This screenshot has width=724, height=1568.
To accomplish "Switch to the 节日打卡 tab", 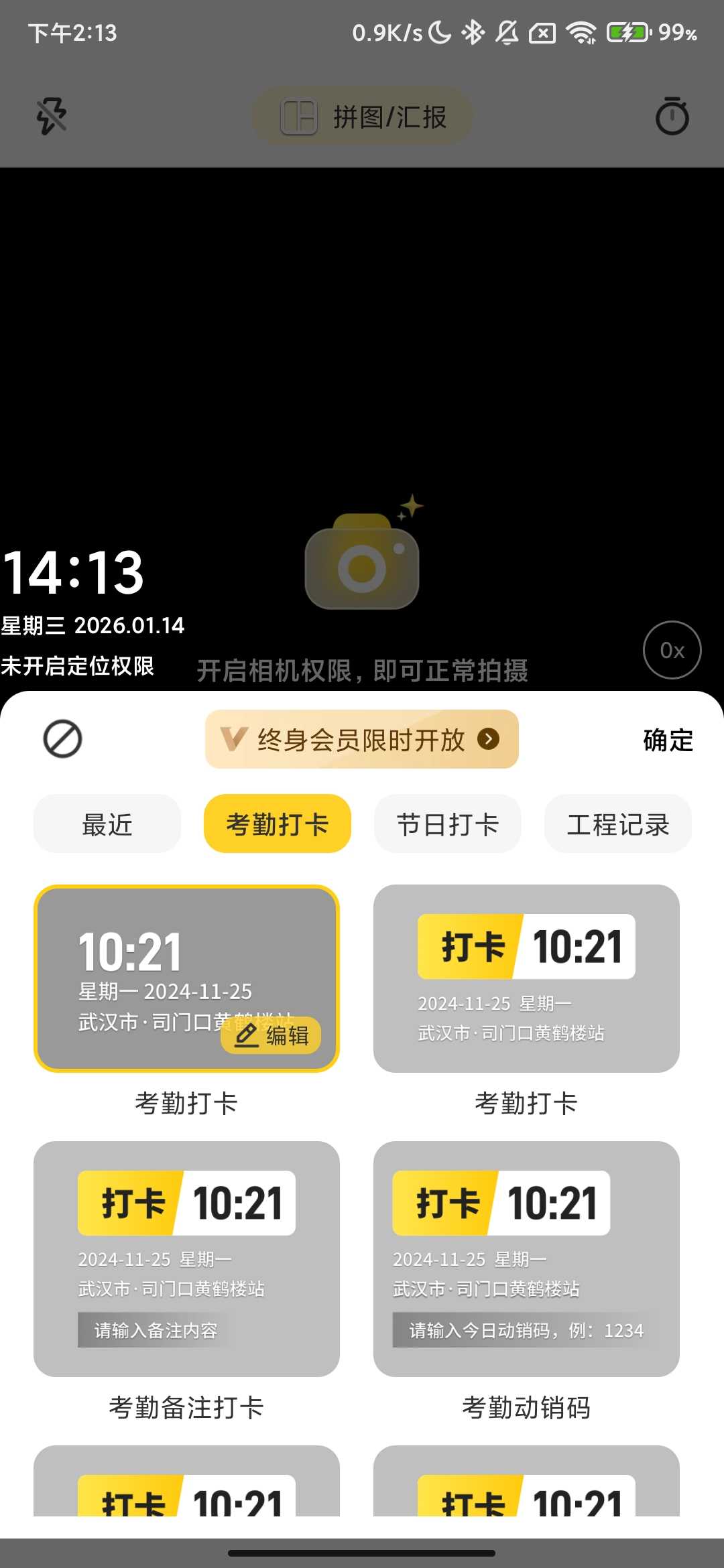I will click(448, 824).
